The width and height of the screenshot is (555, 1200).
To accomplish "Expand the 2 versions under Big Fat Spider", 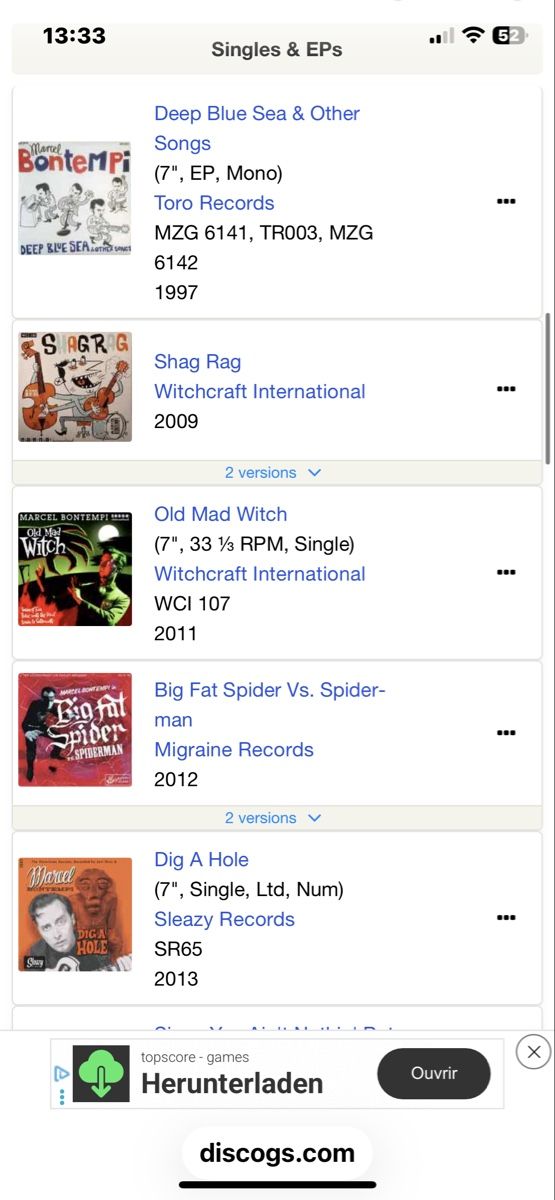I will pyautogui.click(x=273, y=818).
